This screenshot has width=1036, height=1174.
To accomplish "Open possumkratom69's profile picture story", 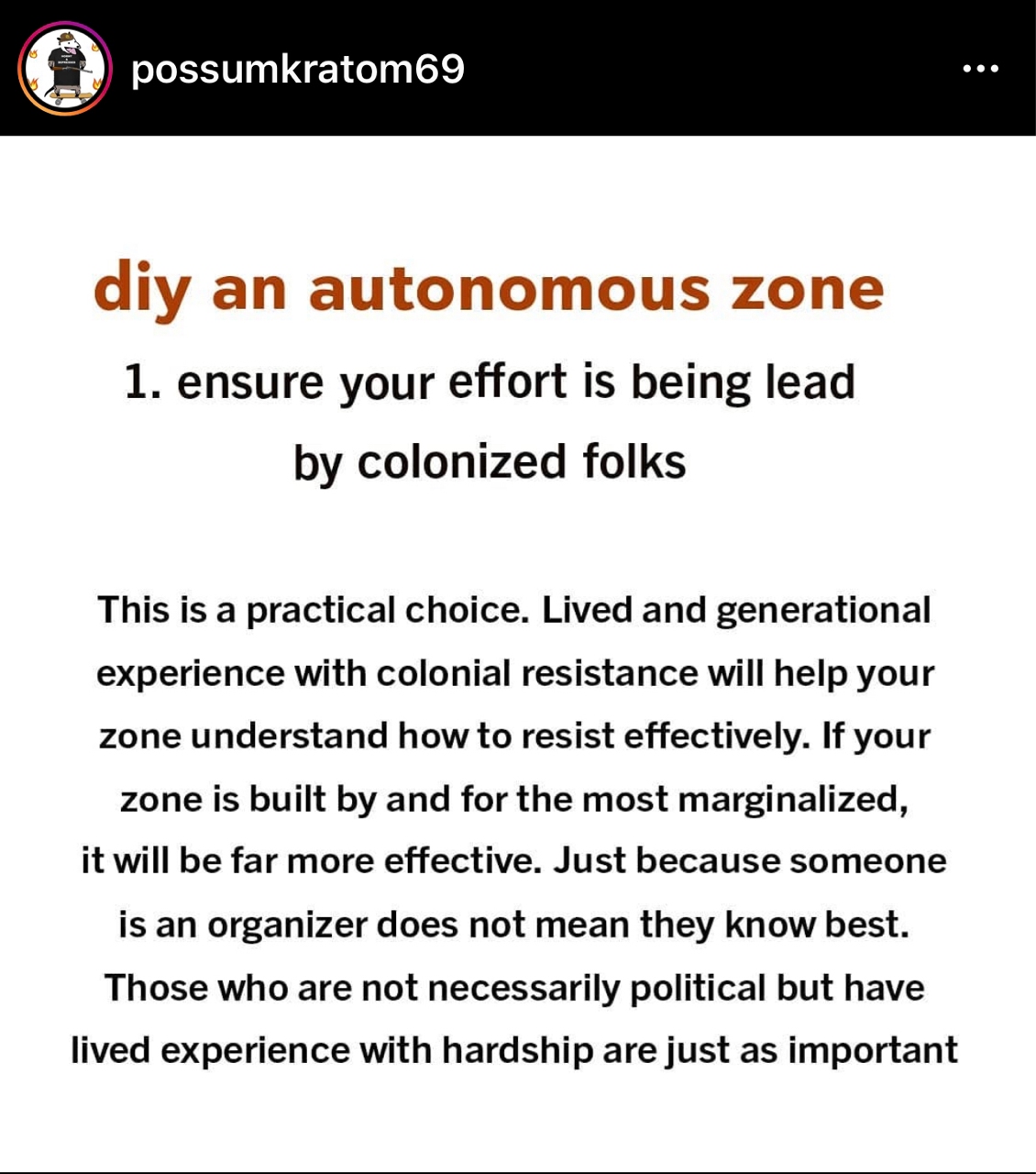I will click(64, 69).
